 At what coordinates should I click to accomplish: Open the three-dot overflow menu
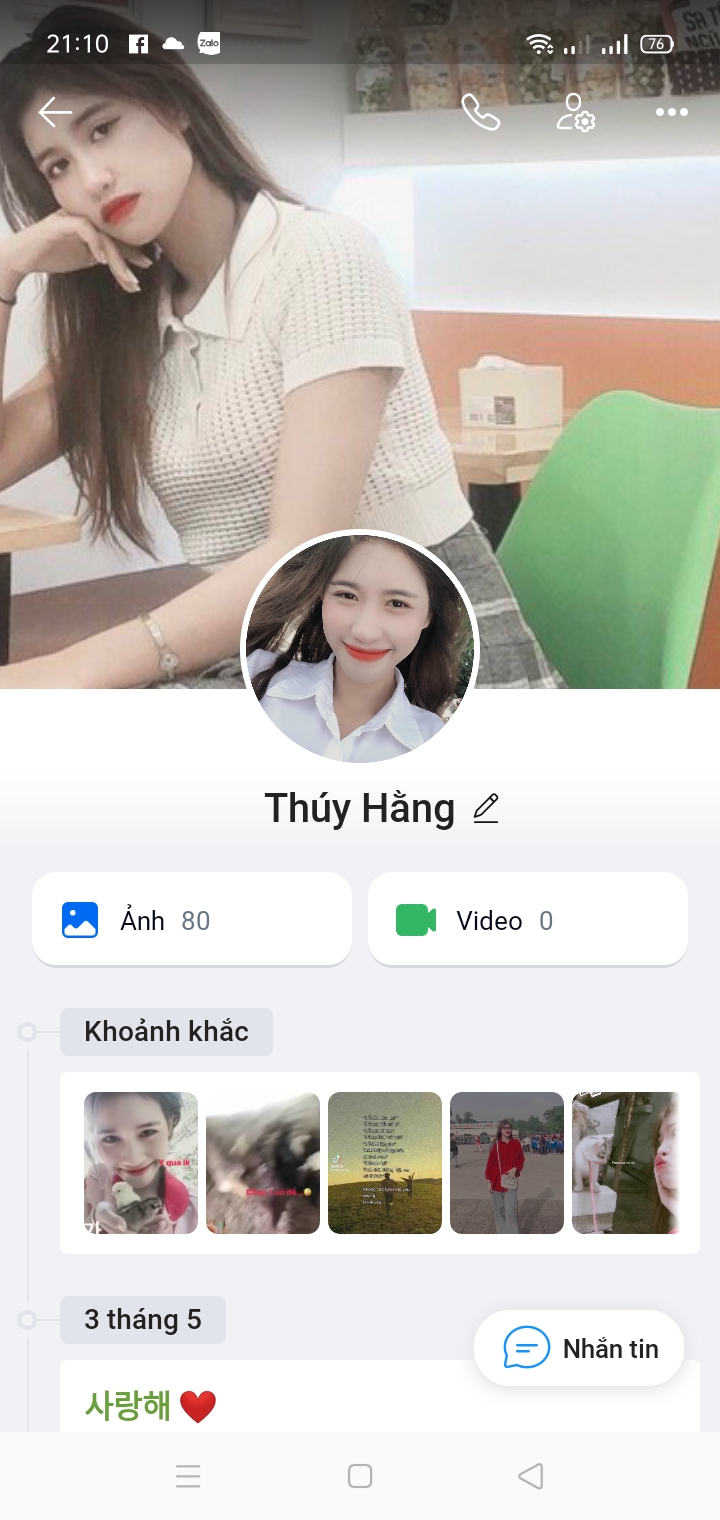pyautogui.click(x=671, y=112)
